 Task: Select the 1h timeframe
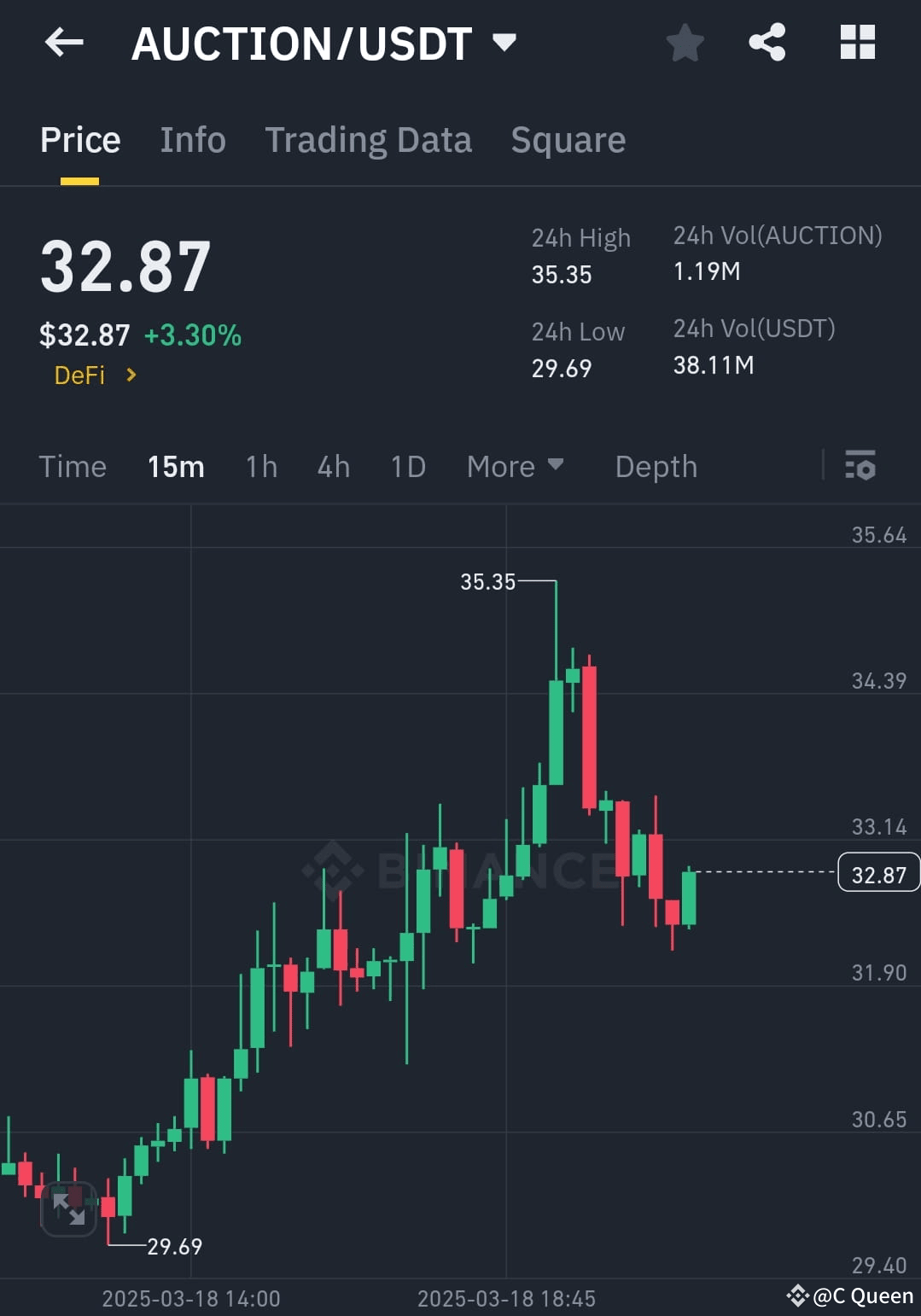[x=260, y=467]
